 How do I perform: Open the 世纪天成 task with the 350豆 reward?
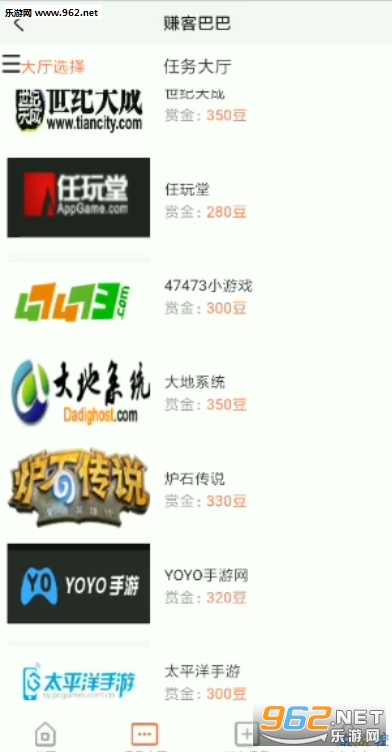pos(196,107)
